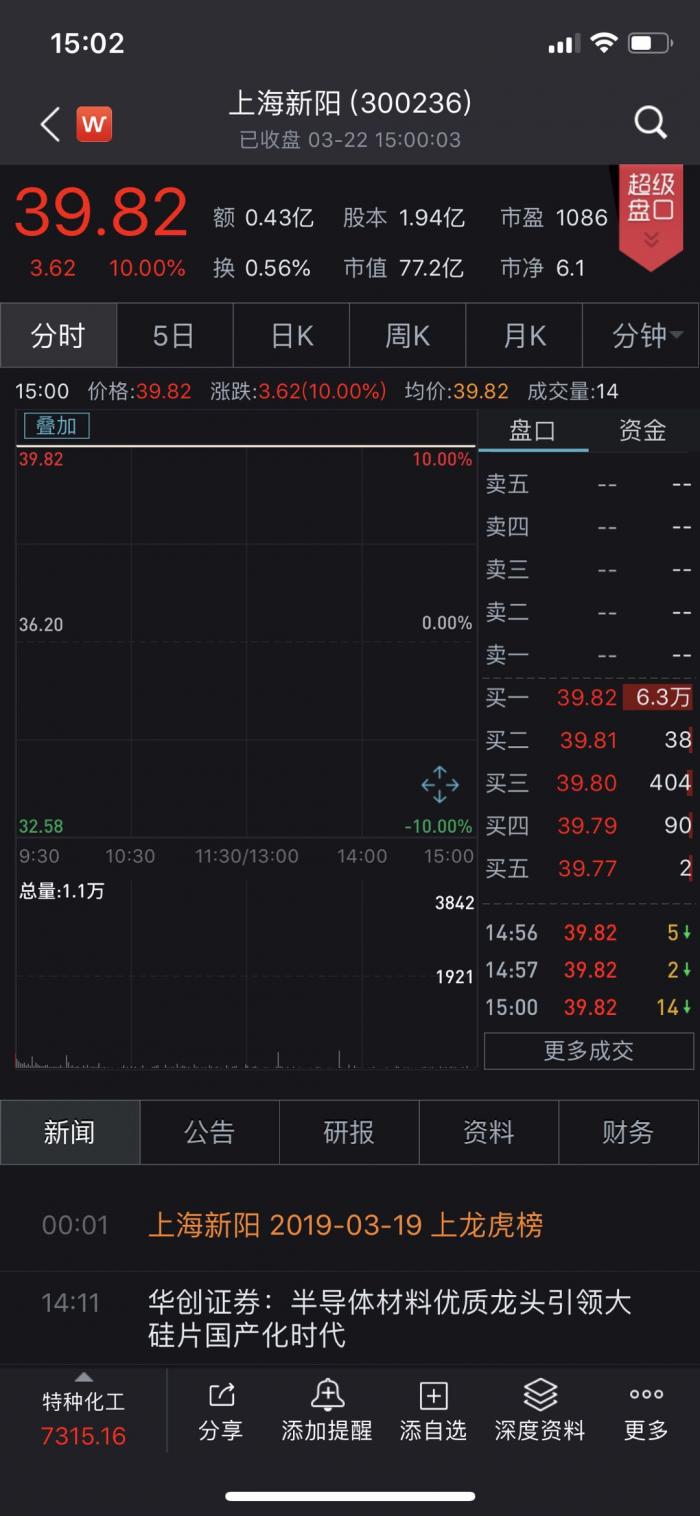This screenshot has width=700, height=1516.
Task: Switch to the 5日 chart tab
Action: 174,336
